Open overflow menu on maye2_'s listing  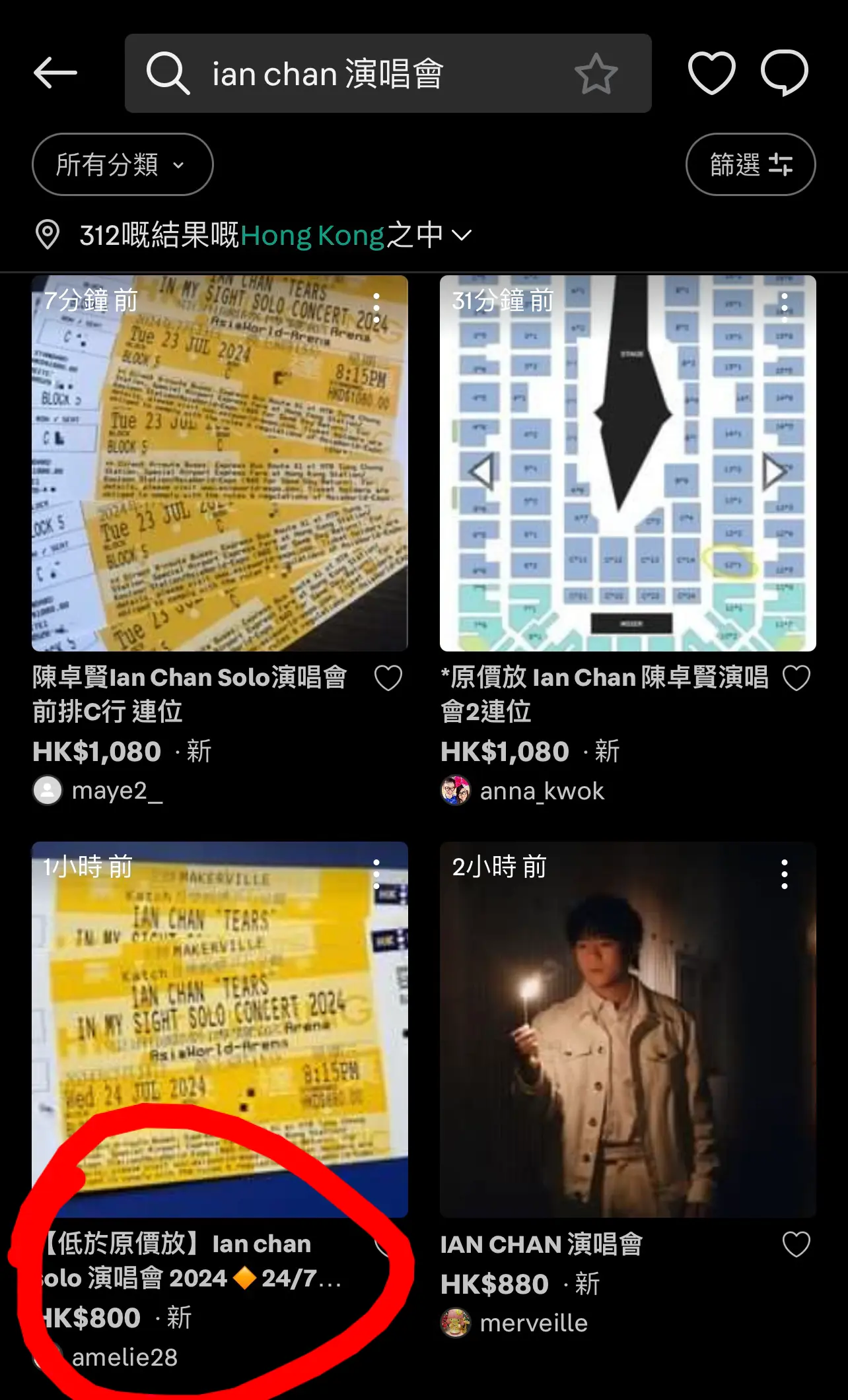click(x=376, y=308)
